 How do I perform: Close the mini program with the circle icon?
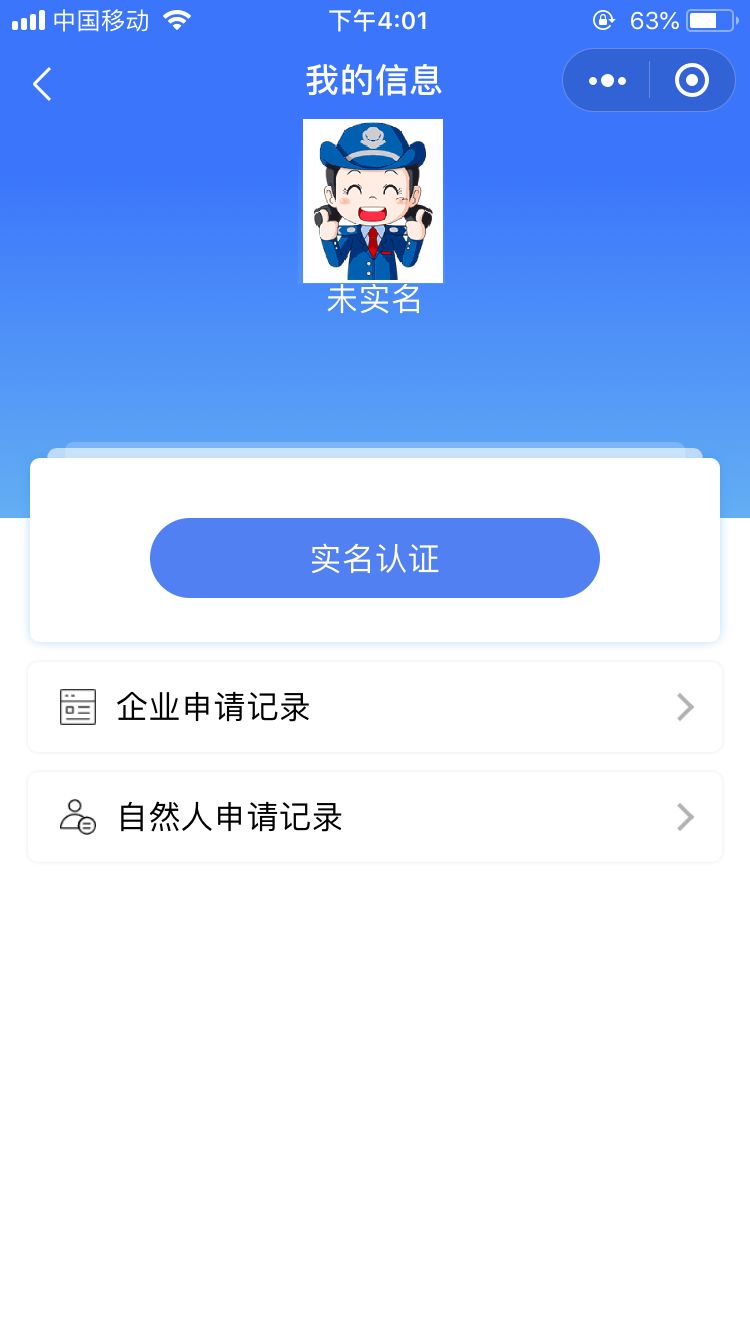(x=692, y=80)
